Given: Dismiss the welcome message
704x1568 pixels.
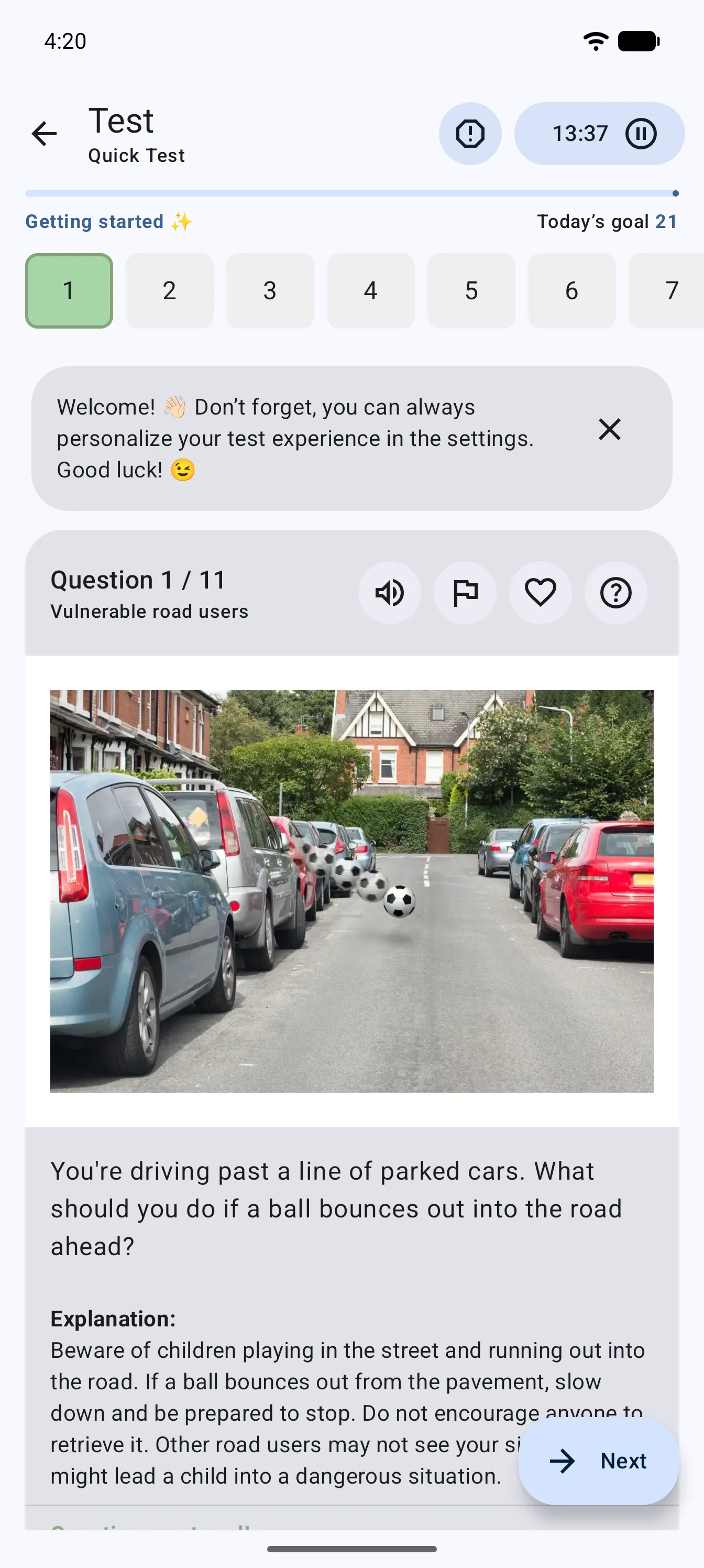Looking at the screenshot, I should coord(610,430).
